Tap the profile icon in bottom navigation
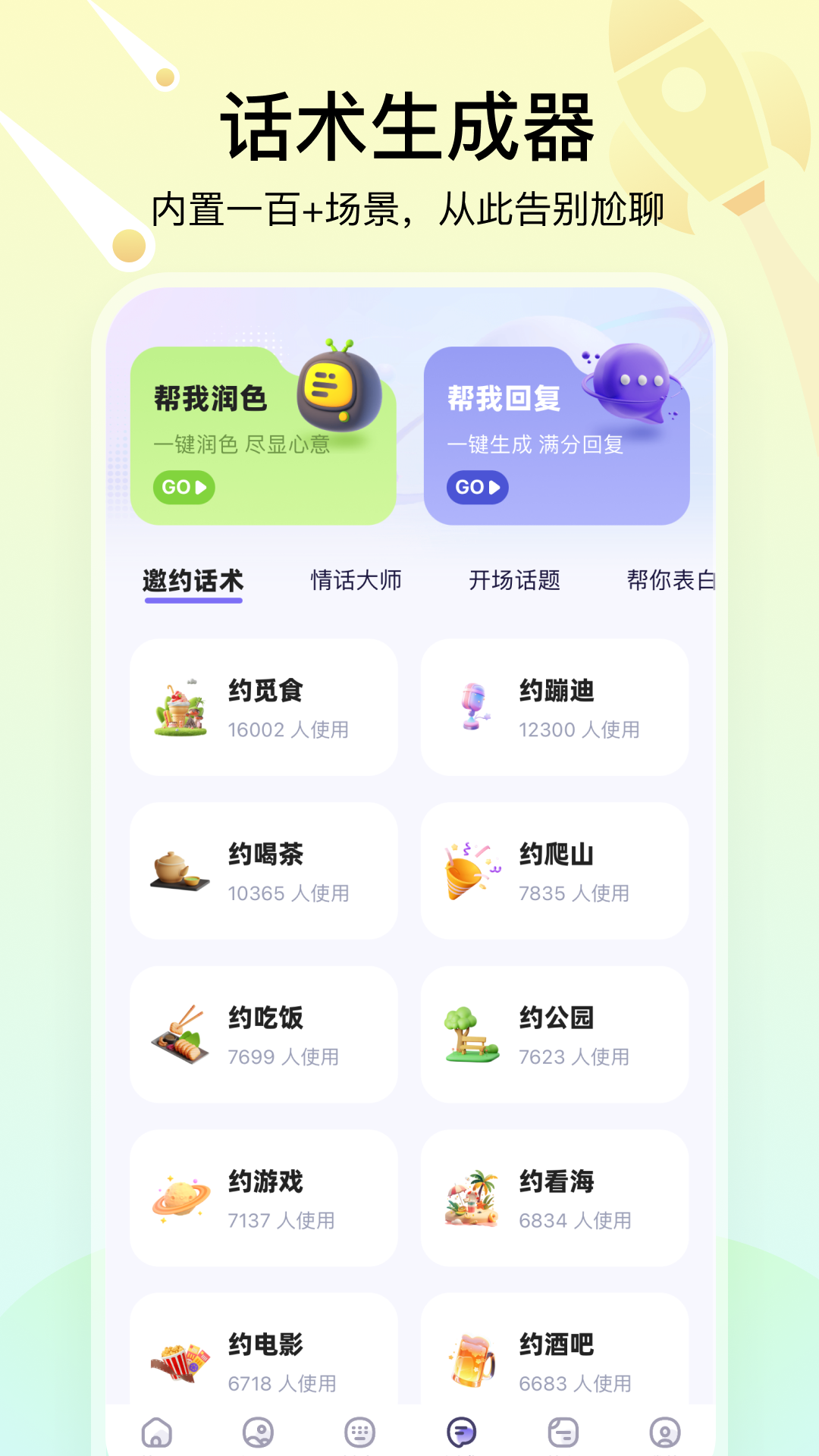819x1456 pixels. pyautogui.click(x=662, y=1432)
